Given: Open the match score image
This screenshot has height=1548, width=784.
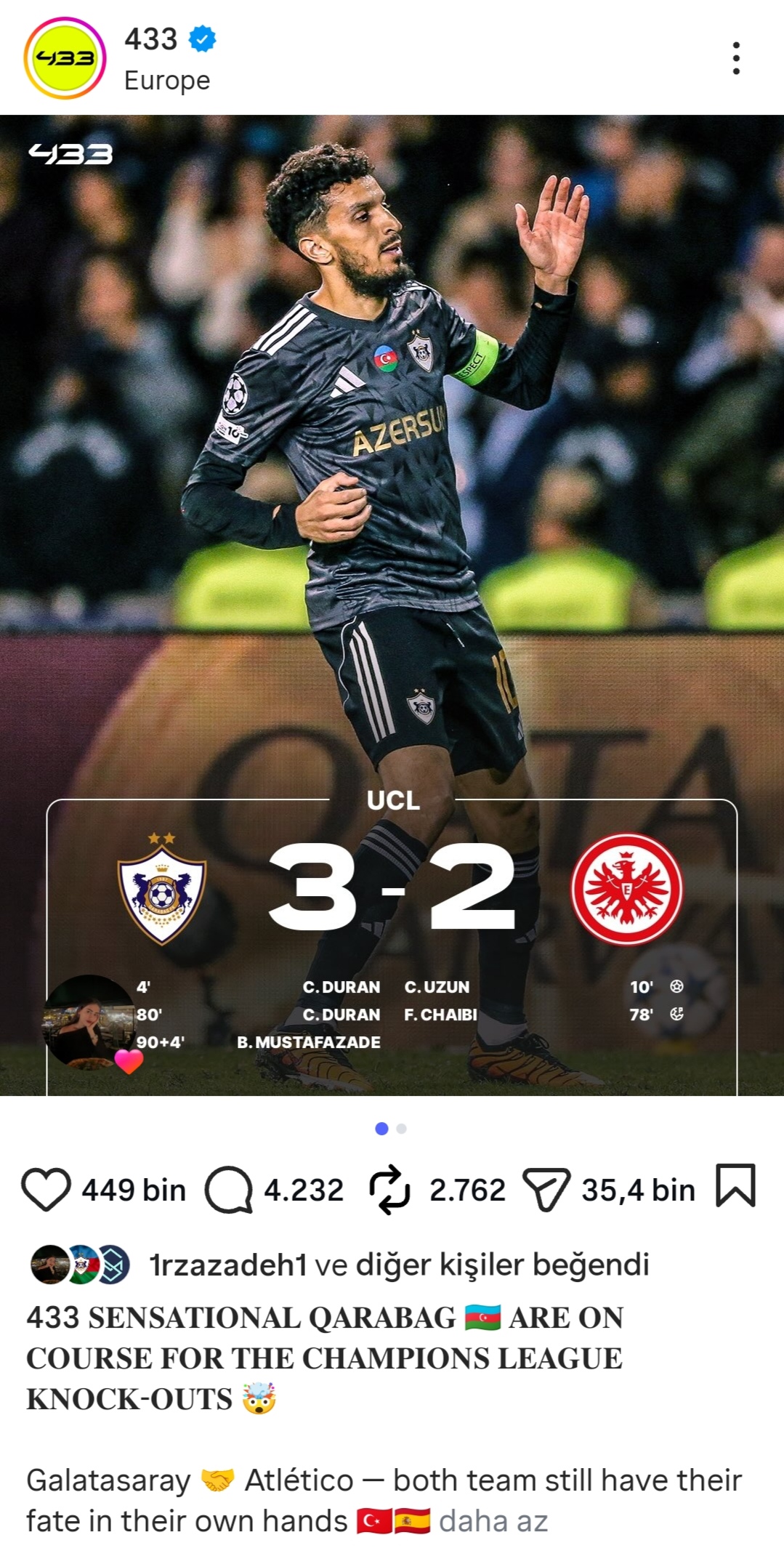Looking at the screenshot, I should click(392, 605).
